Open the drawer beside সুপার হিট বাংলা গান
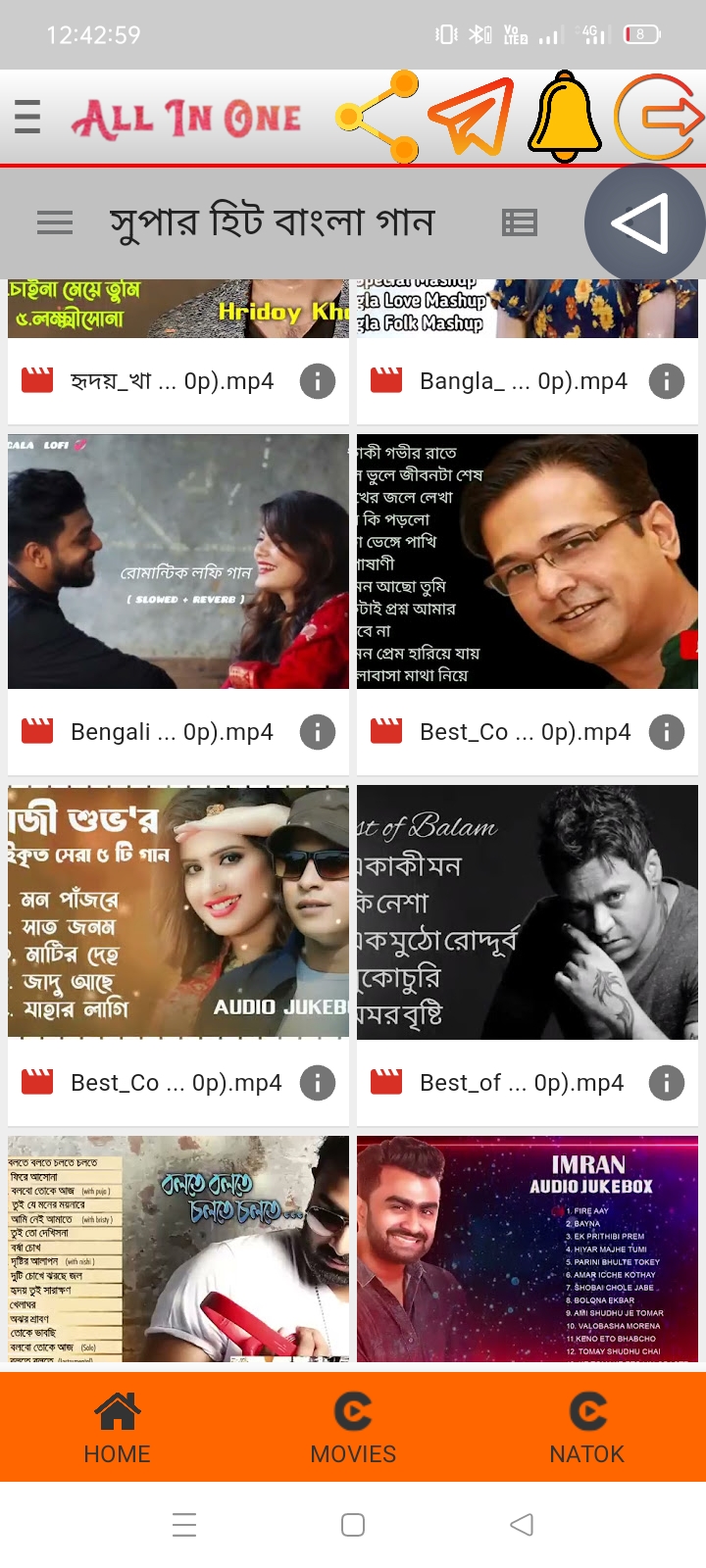706x1568 pixels. (x=55, y=223)
